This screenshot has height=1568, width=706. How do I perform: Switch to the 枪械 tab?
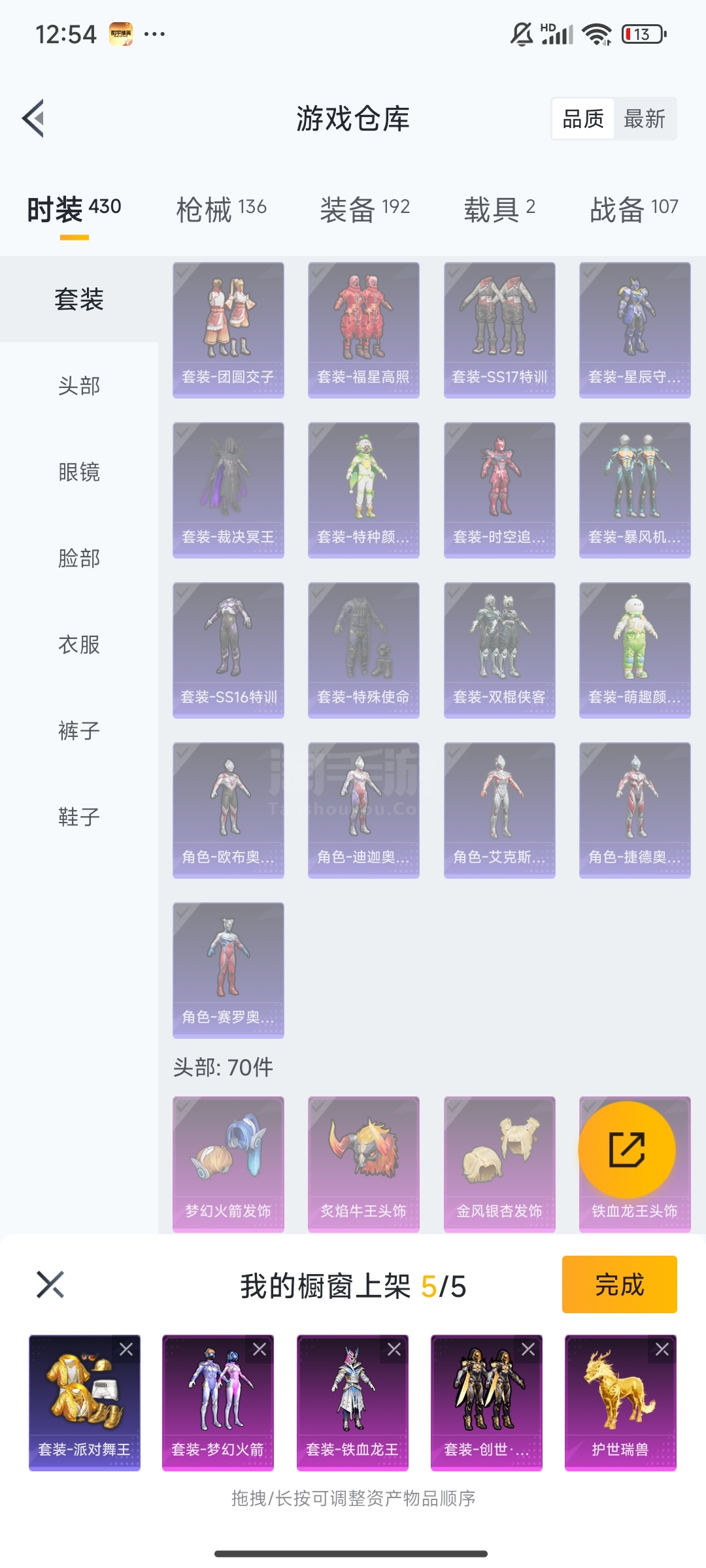point(221,209)
